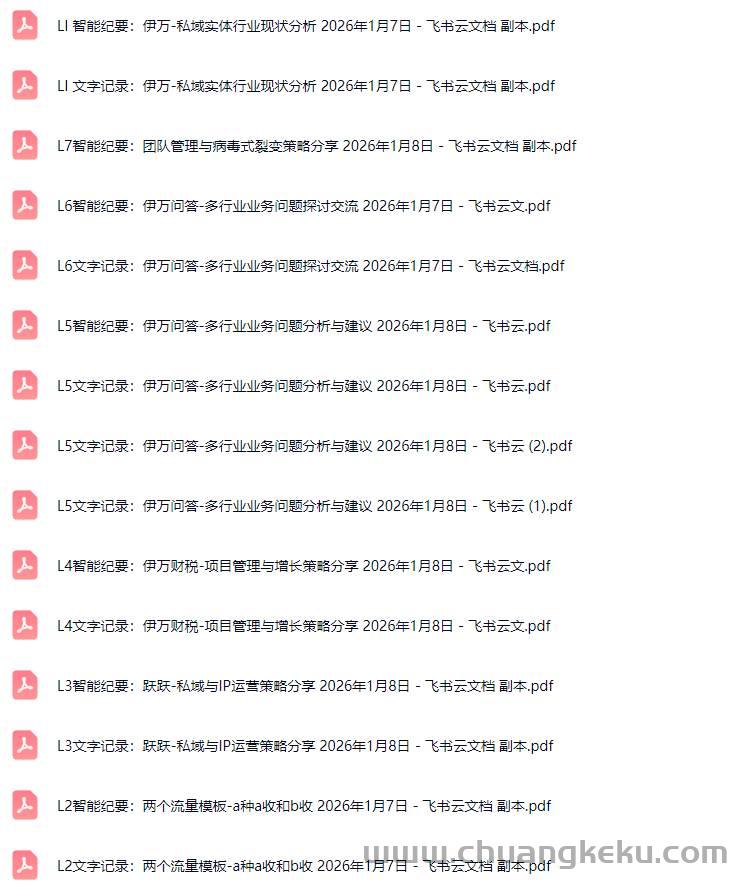Open the L6文字记录 伊万问答 PDF
The width and height of the screenshot is (745, 883).
tap(310, 266)
